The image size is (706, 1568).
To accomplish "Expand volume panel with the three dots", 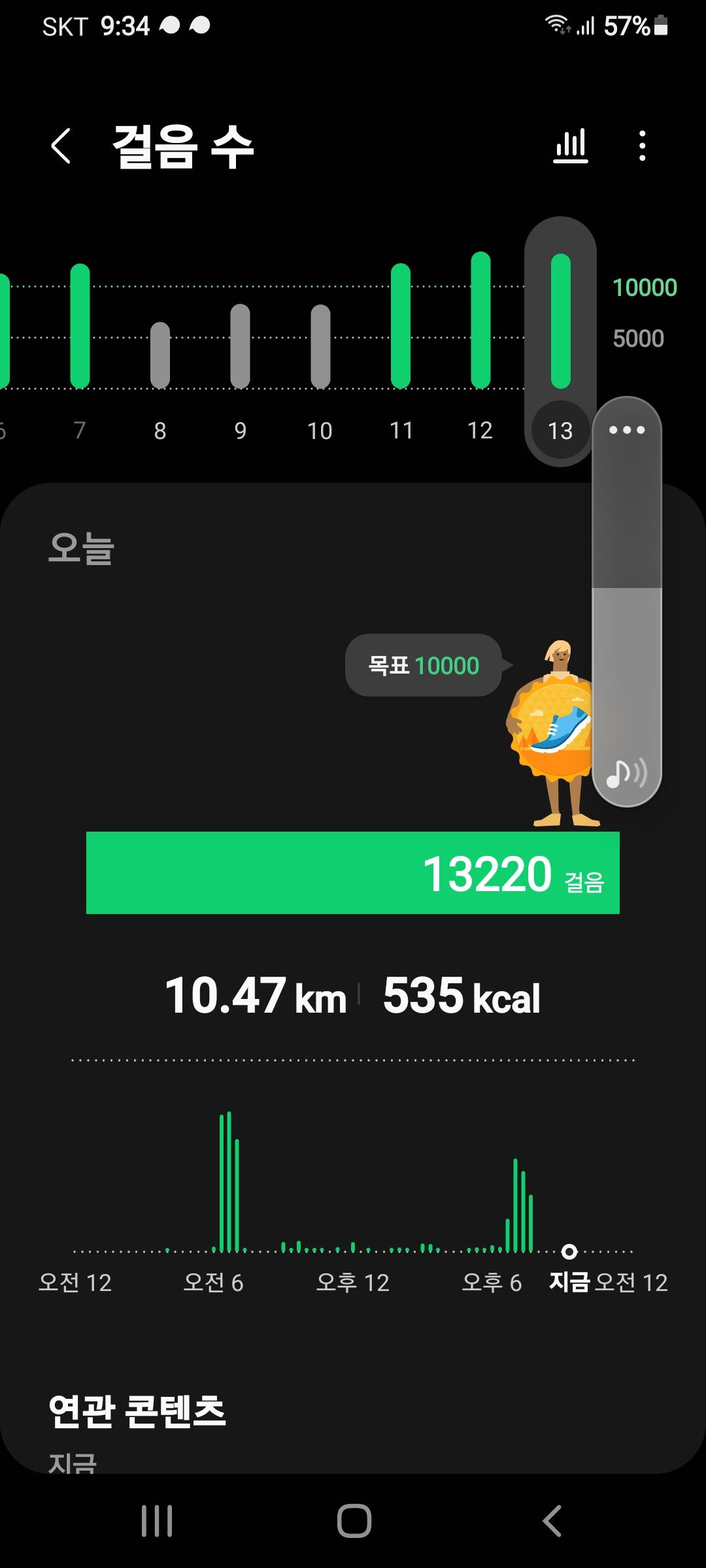I will tap(627, 430).
